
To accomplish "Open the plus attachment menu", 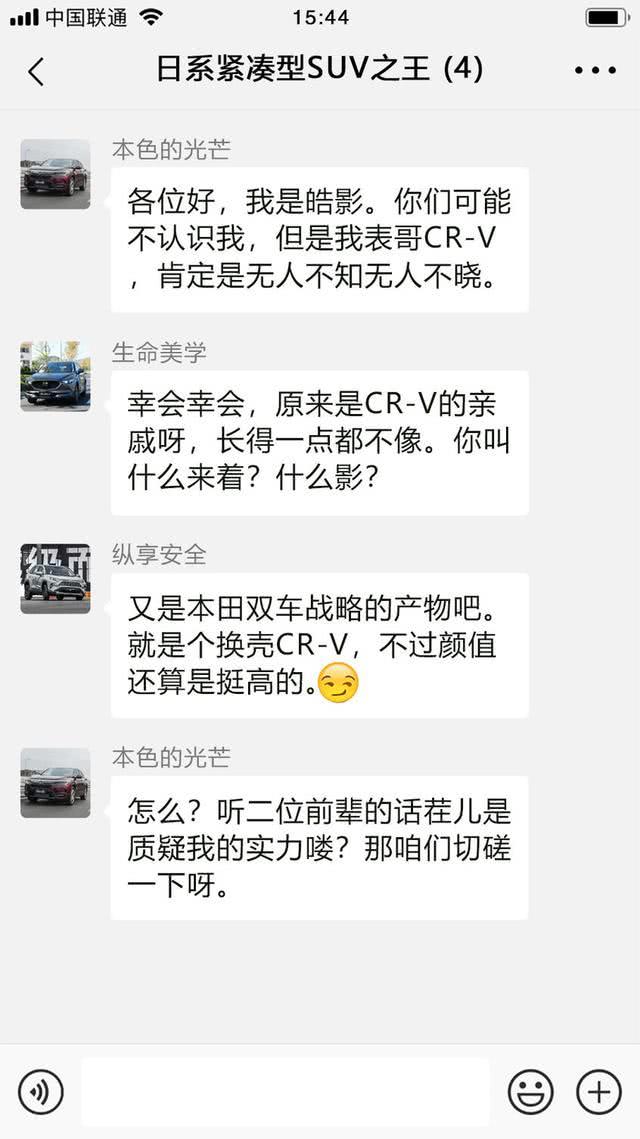I will click(599, 1091).
